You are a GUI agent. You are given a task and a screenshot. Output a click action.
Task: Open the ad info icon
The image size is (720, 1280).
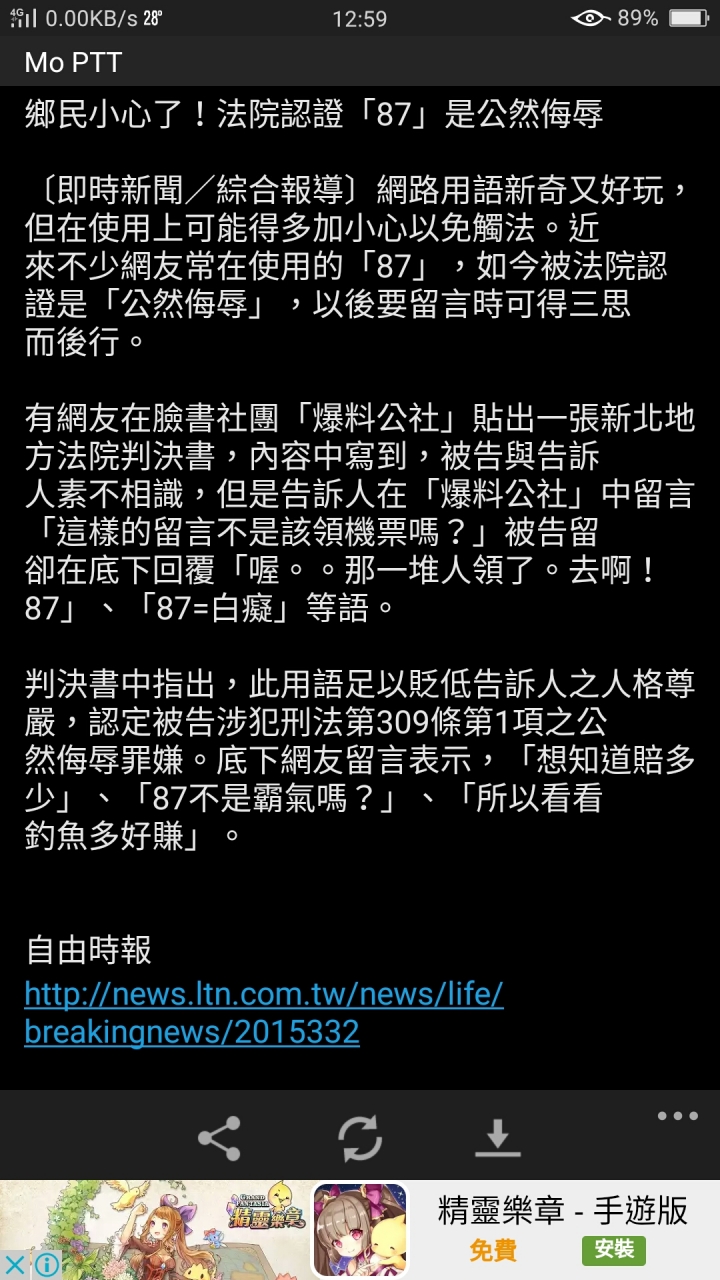coord(45,1265)
